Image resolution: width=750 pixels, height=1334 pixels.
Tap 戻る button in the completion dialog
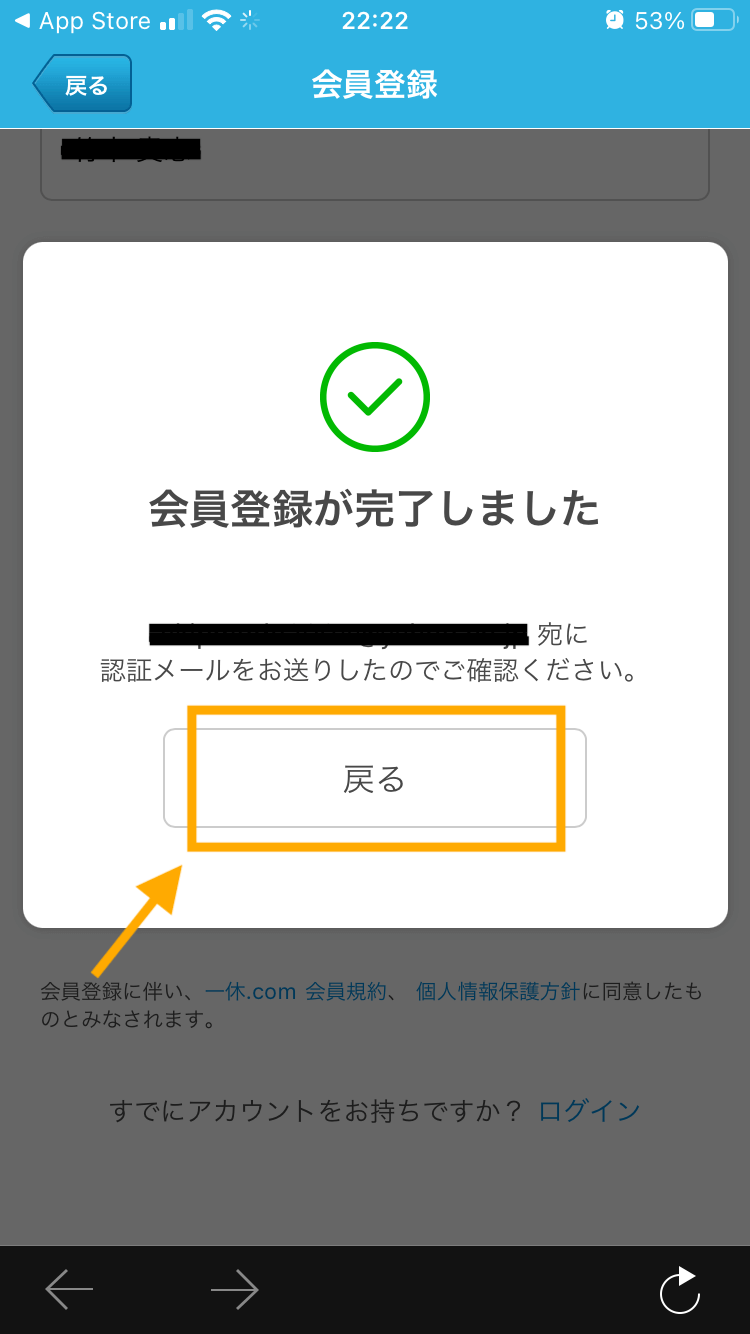pyautogui.click(x=374, y=778)
